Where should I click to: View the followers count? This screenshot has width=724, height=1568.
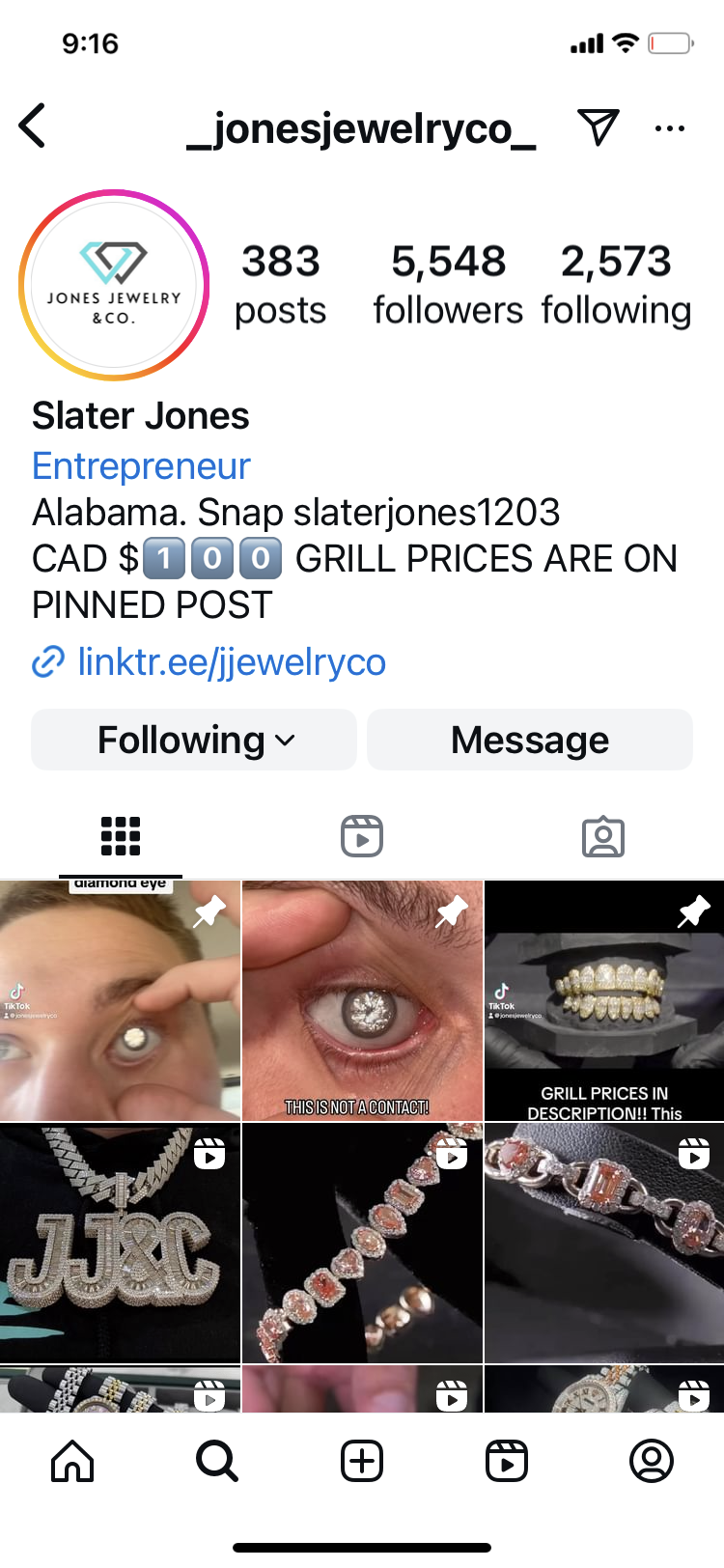point(447,283)
